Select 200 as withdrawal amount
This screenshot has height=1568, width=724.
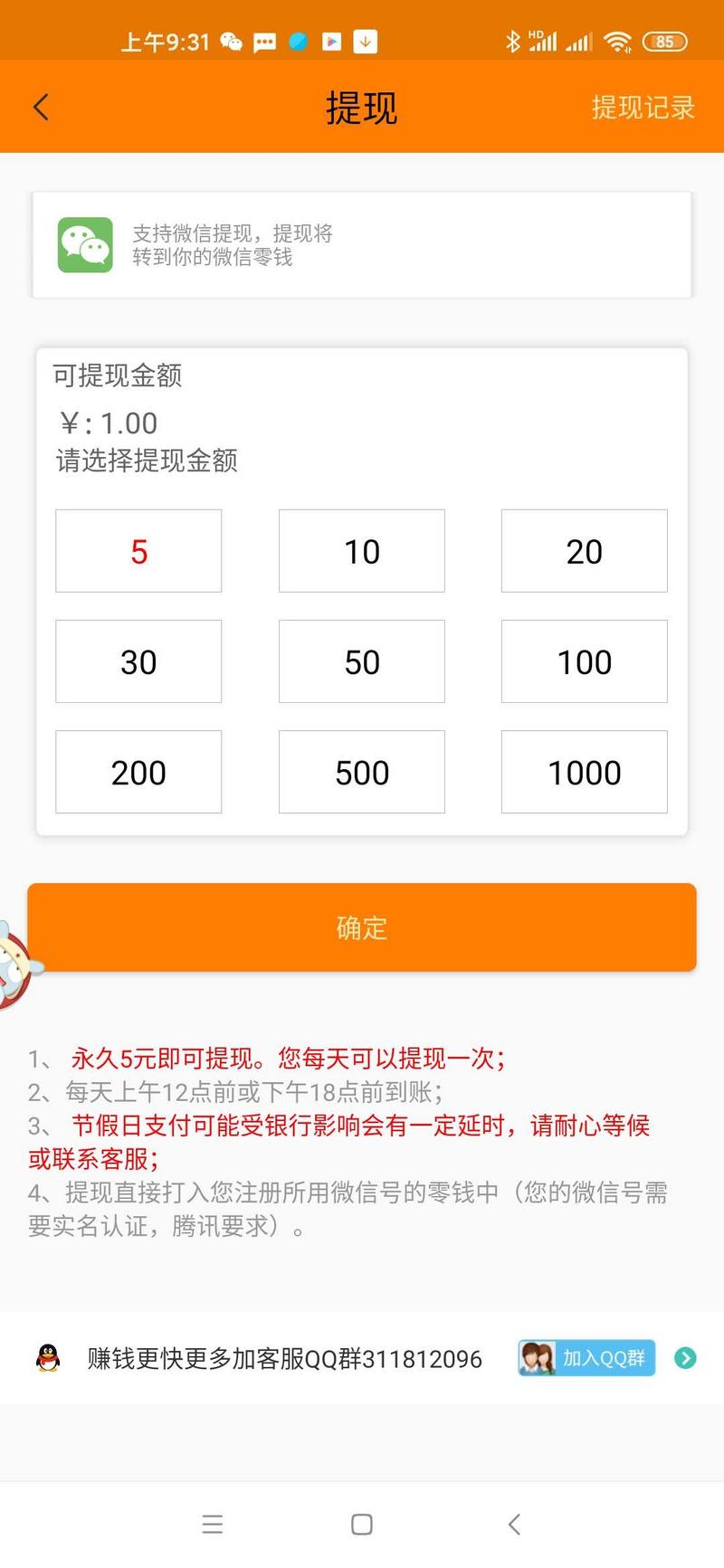138,772
